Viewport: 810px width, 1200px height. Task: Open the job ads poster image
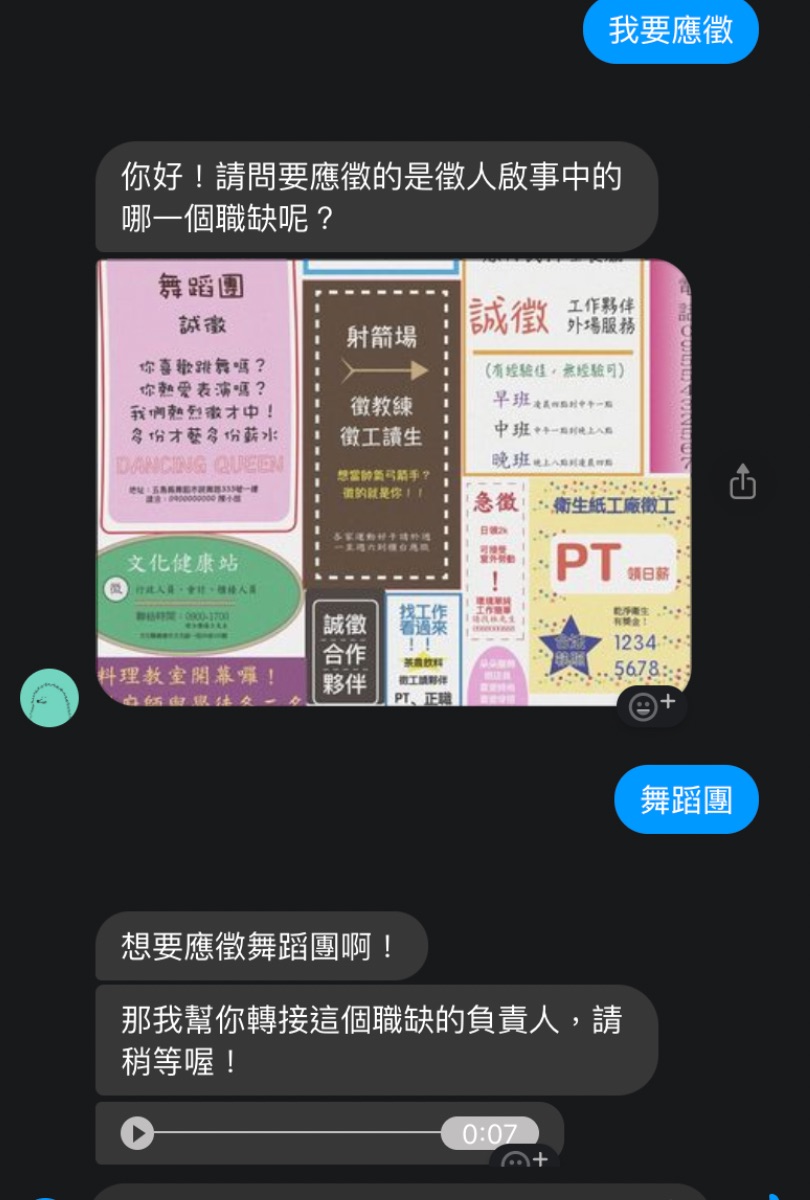[393, 482]
